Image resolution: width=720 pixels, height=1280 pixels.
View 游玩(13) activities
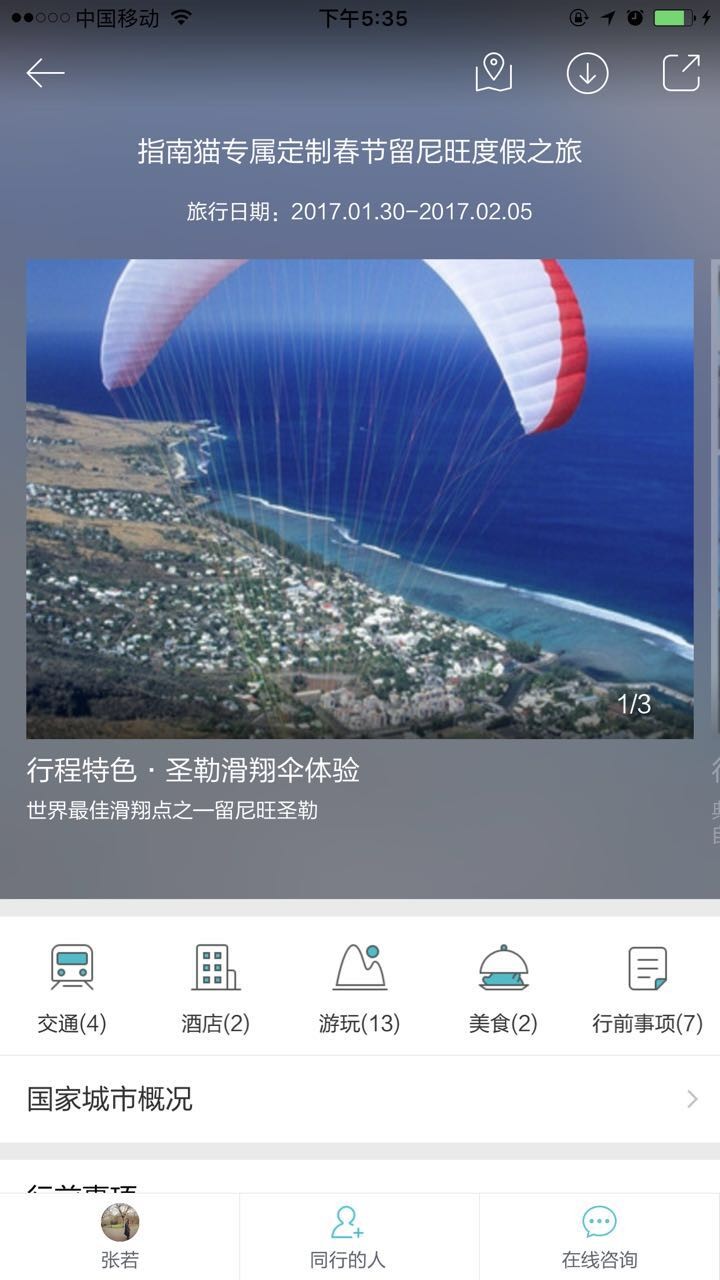[359, 987]
